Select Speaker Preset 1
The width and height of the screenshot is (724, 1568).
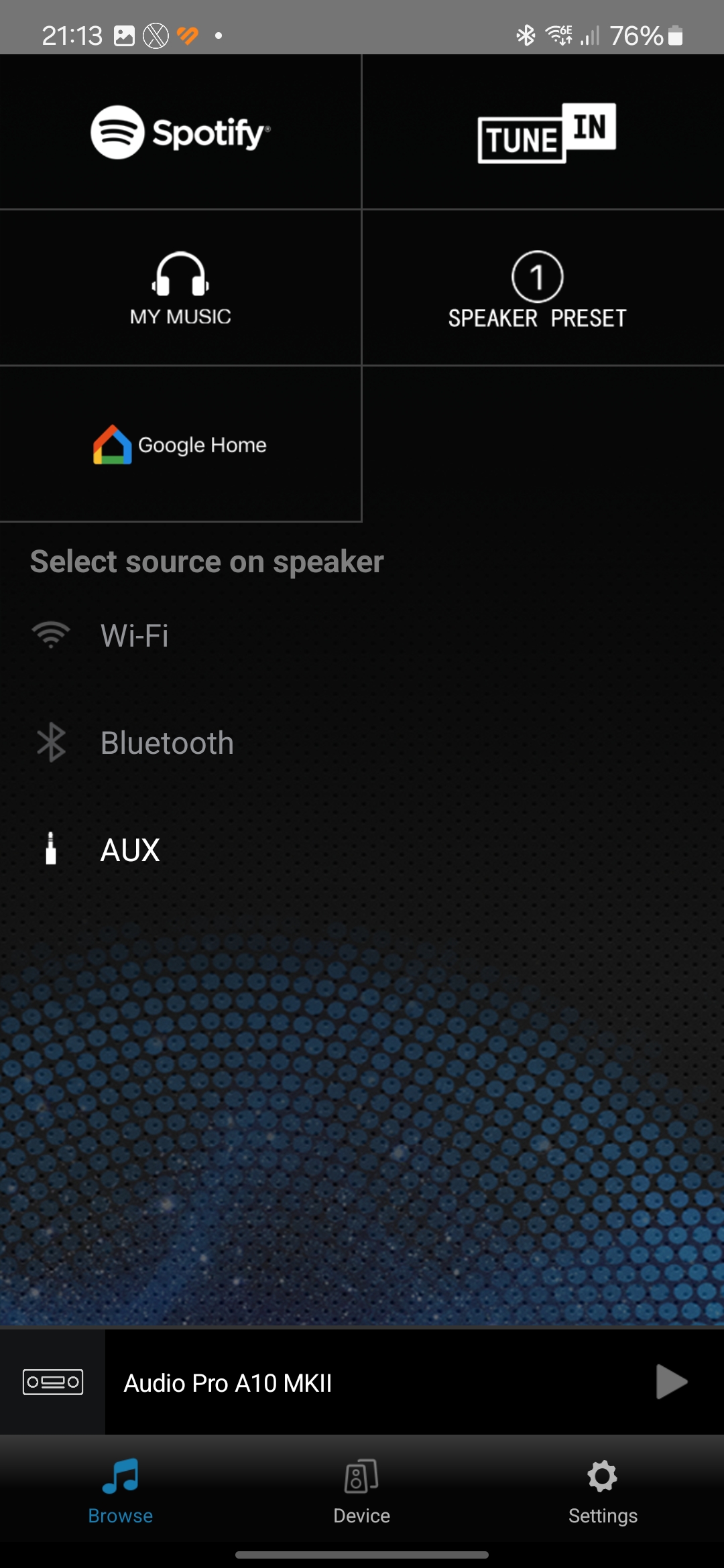[x=544, y=288]
